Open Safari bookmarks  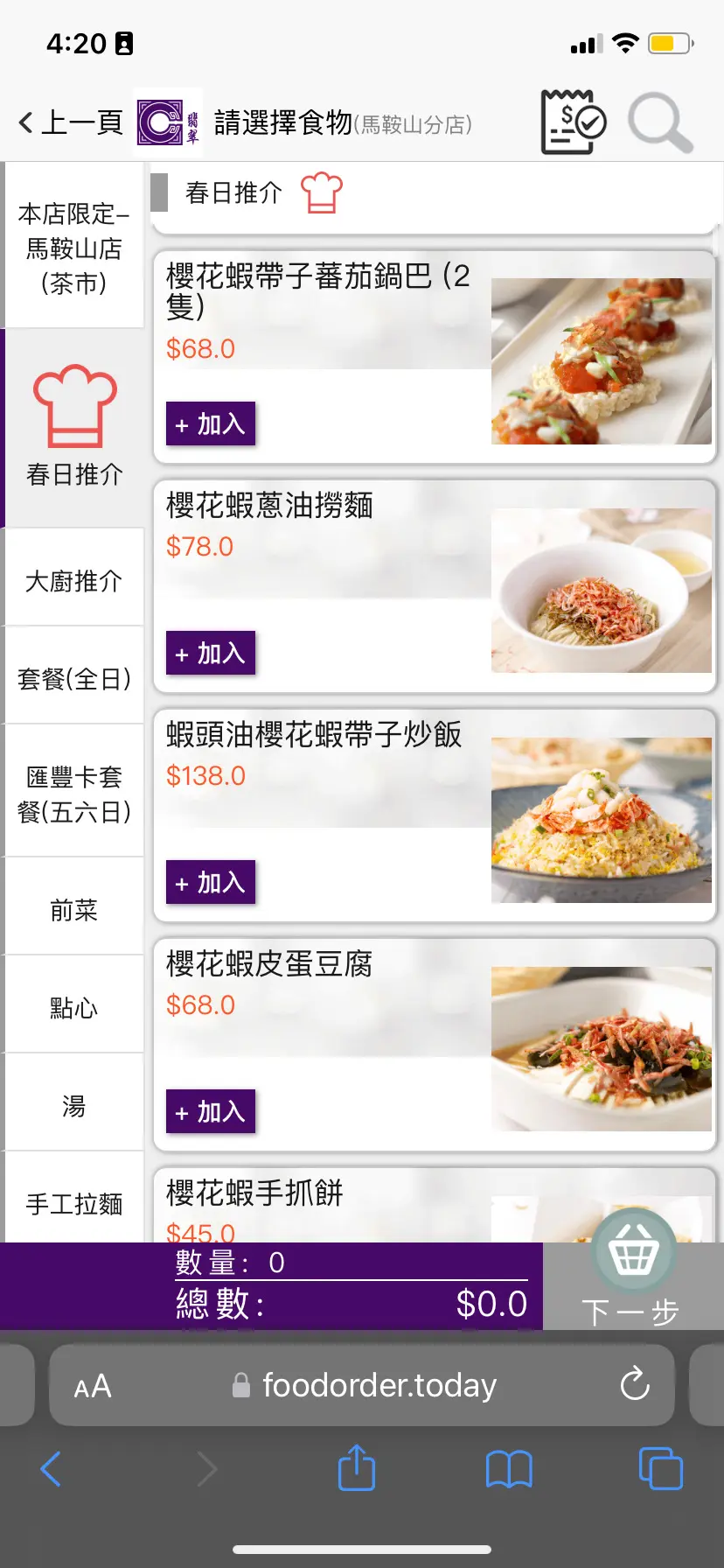pyautogui.click(x=509, y=1468)
